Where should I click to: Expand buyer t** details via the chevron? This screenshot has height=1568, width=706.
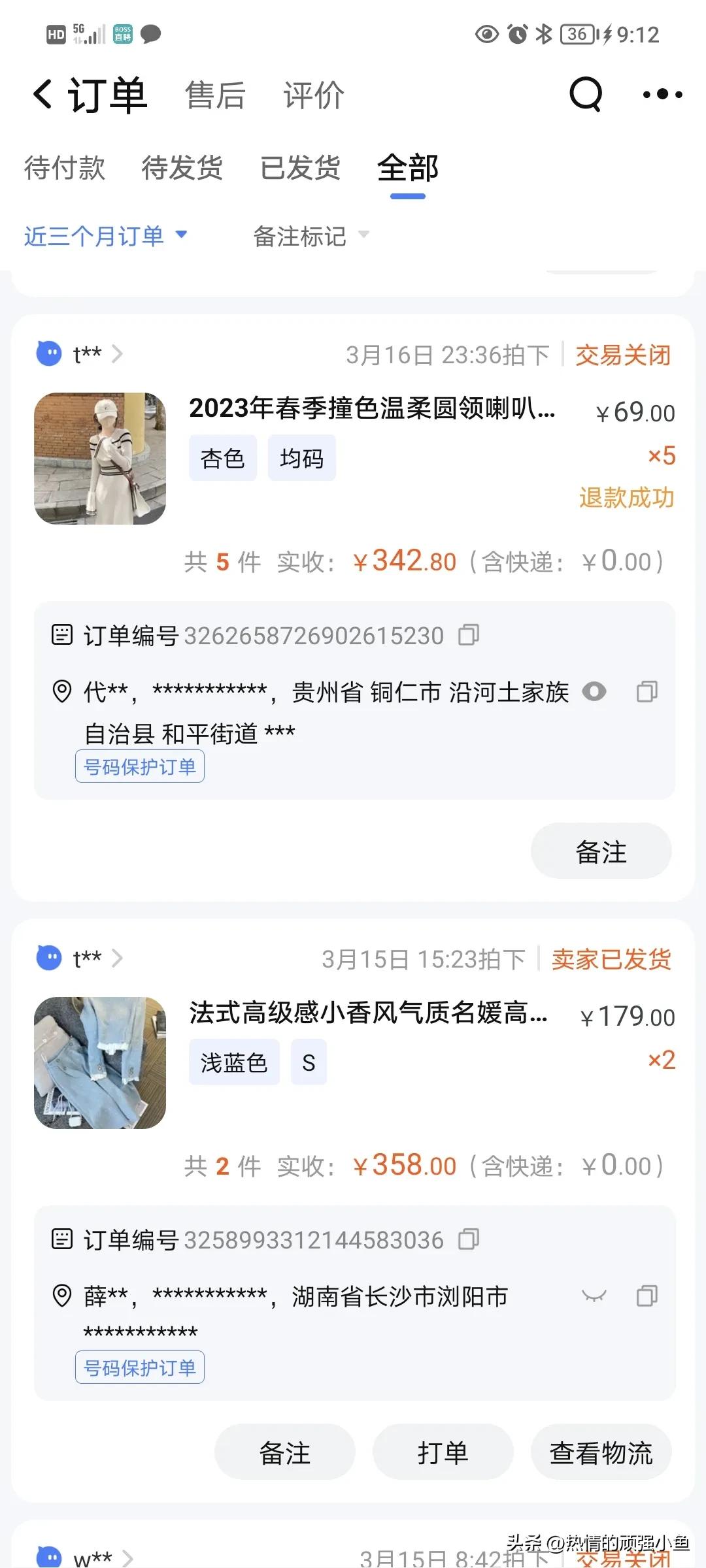pyautogui.click(x=118, y=353)
